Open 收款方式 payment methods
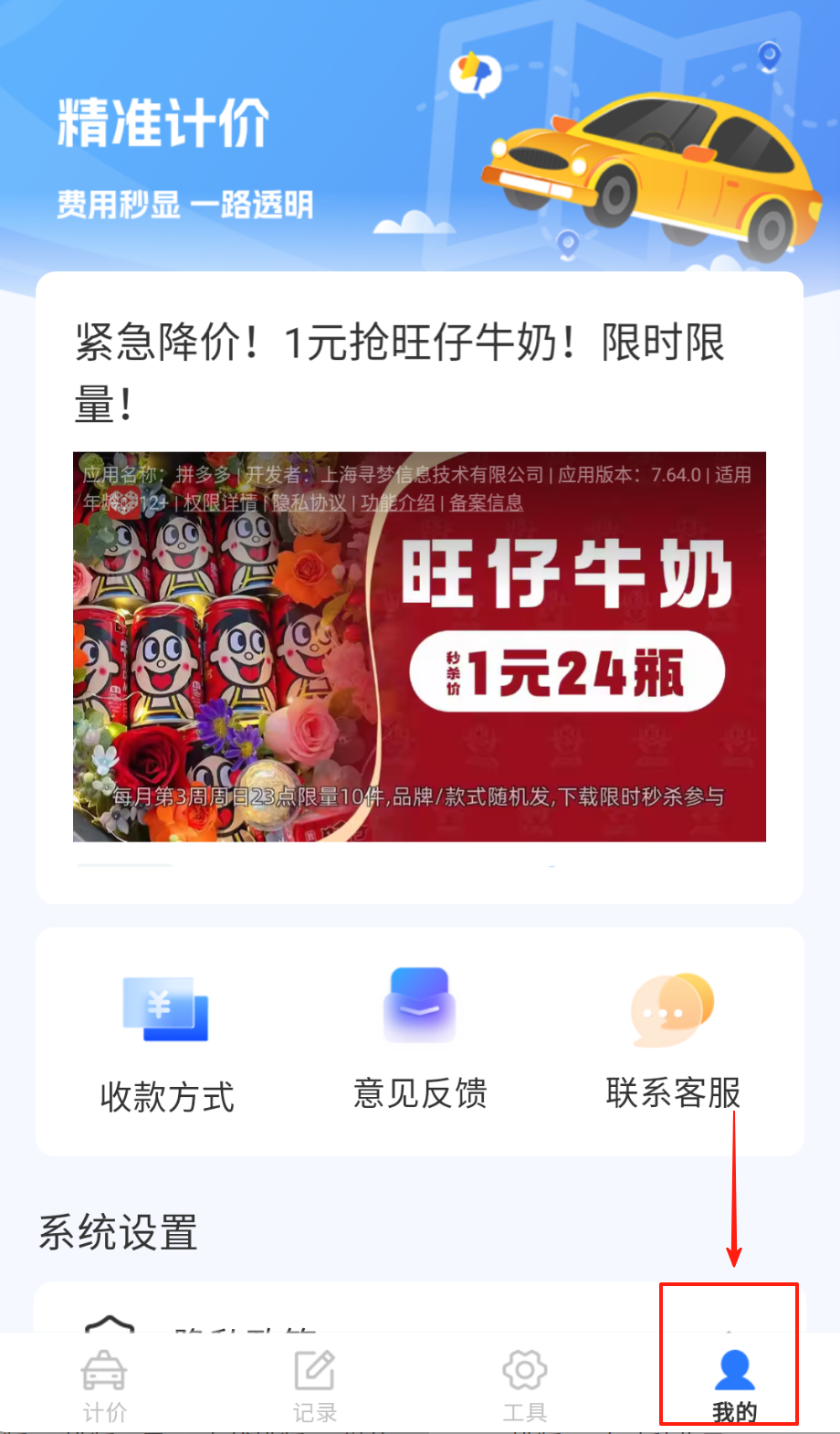 click(166, 1042)
